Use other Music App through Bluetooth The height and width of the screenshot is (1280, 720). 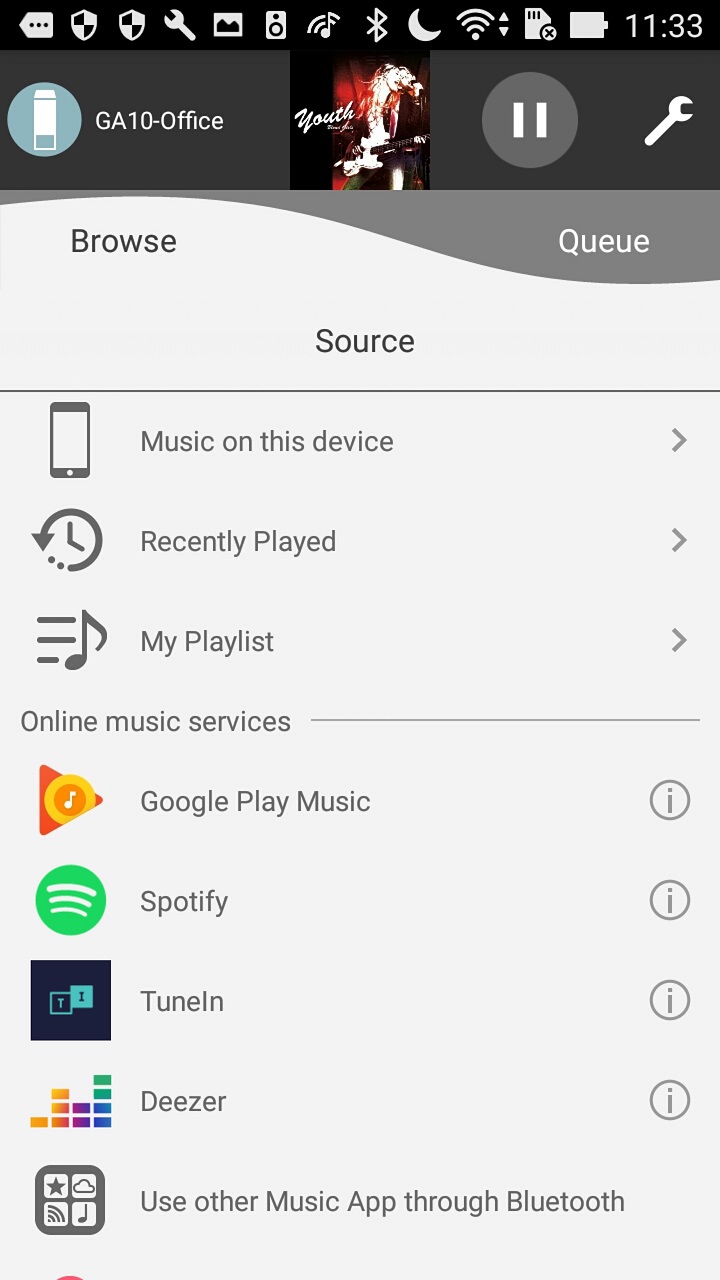380,1201
